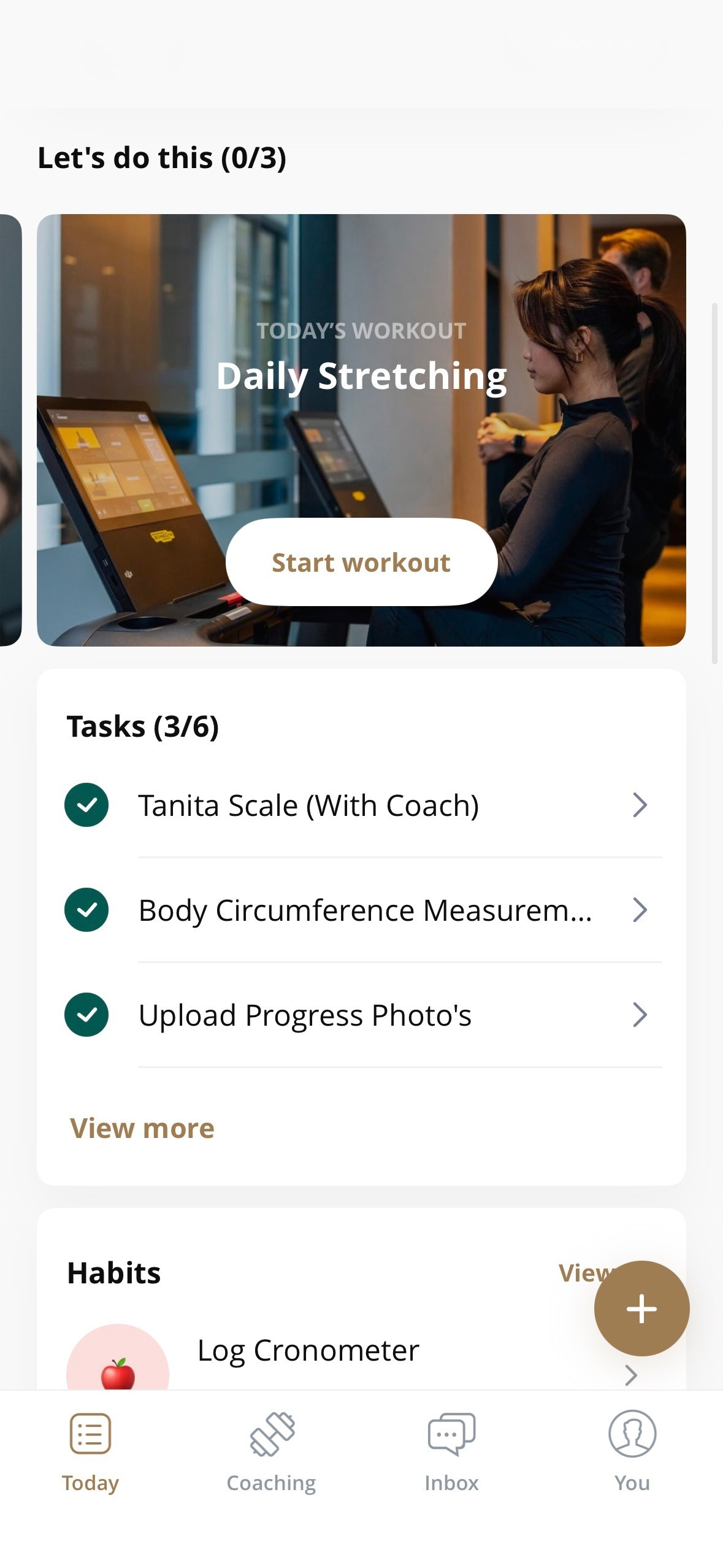Tap the floating plus button
723x1568 pixels.
[641, 1309]
